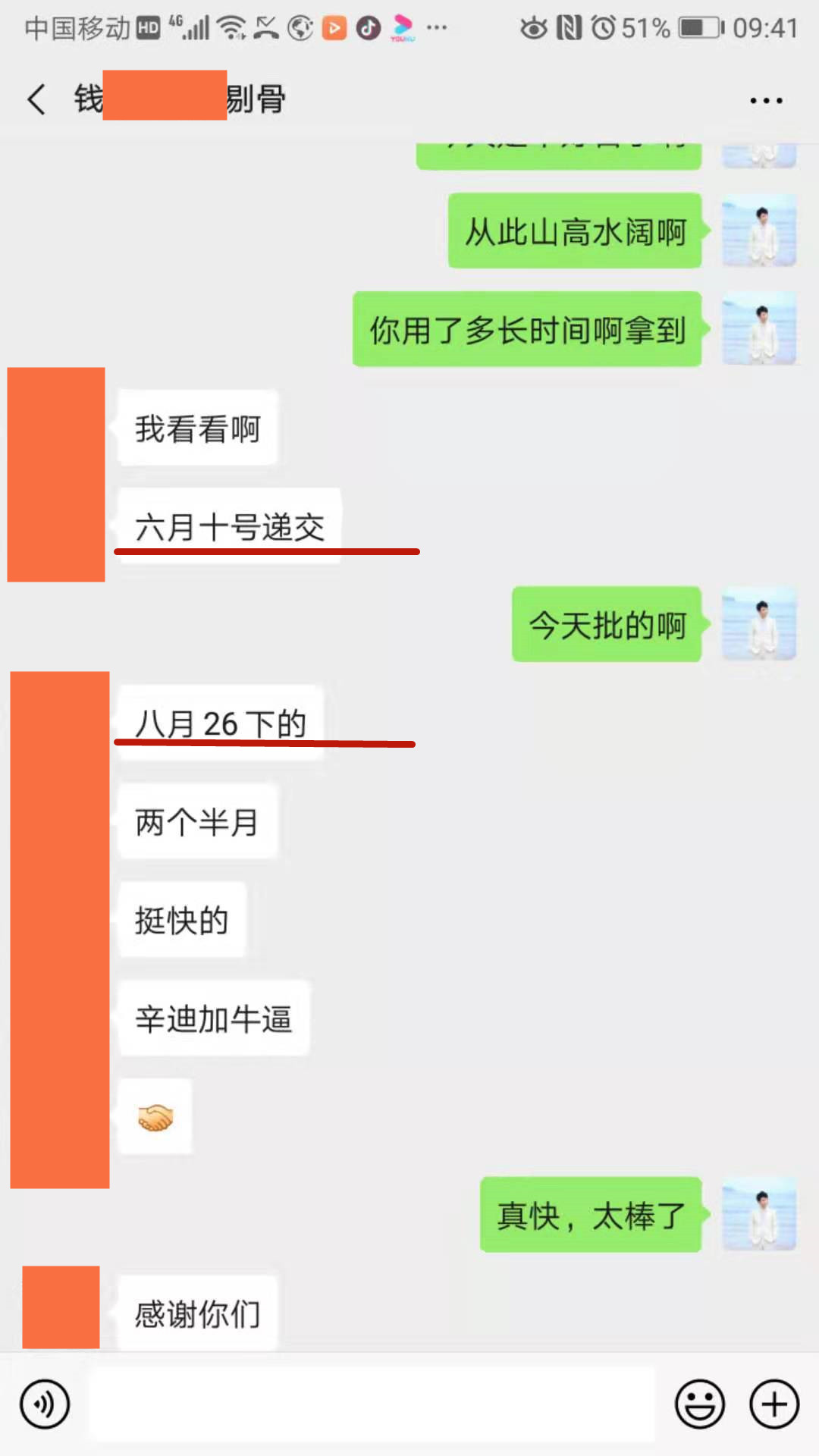The height and width of the screenshot is (1456, 819).
Task: Open the plus attachment menu
Action: click(774, 1404)
